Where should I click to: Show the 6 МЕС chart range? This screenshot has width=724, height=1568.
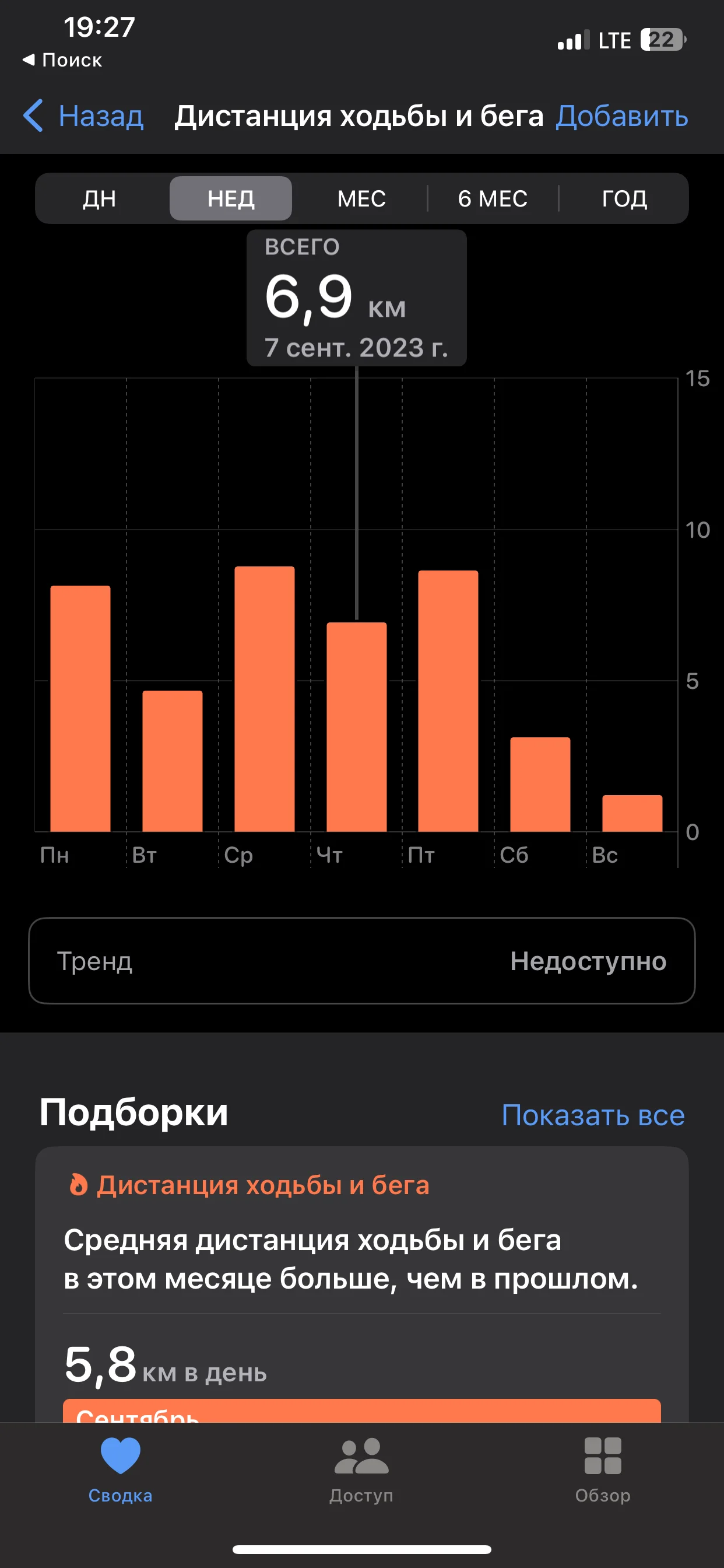tap(492, 198)
